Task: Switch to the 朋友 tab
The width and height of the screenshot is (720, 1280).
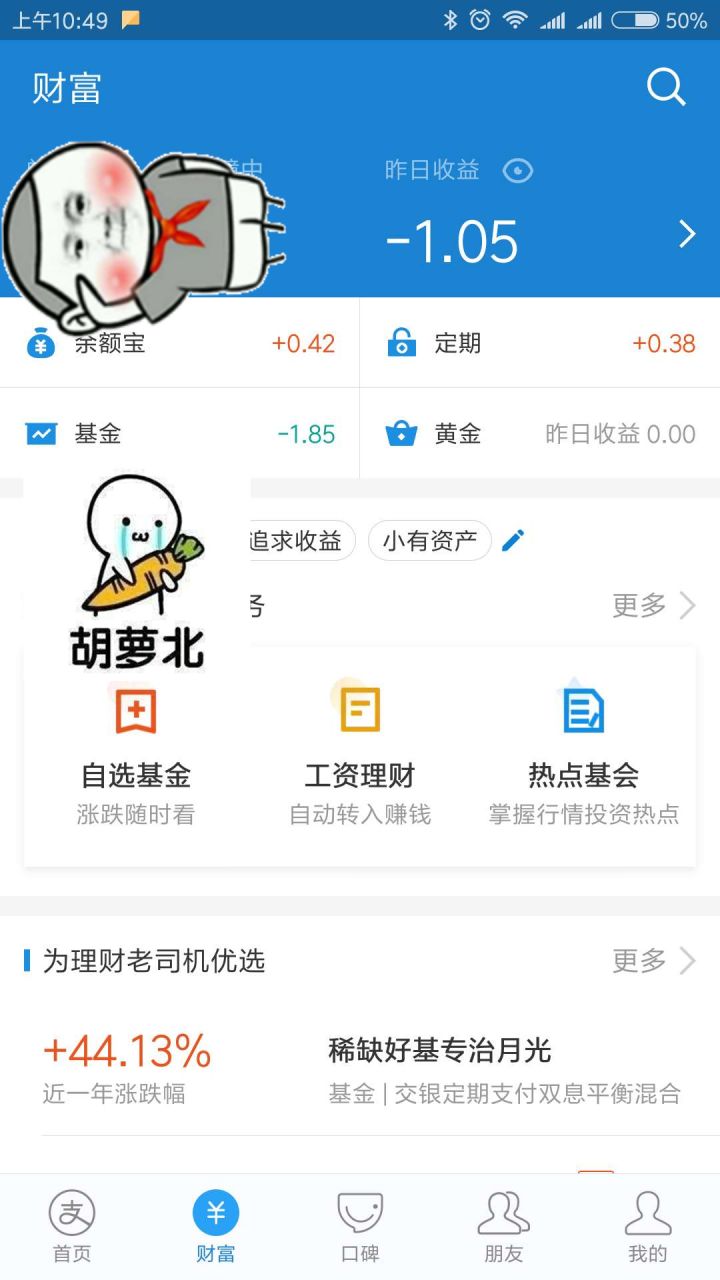Action: 502,1223
